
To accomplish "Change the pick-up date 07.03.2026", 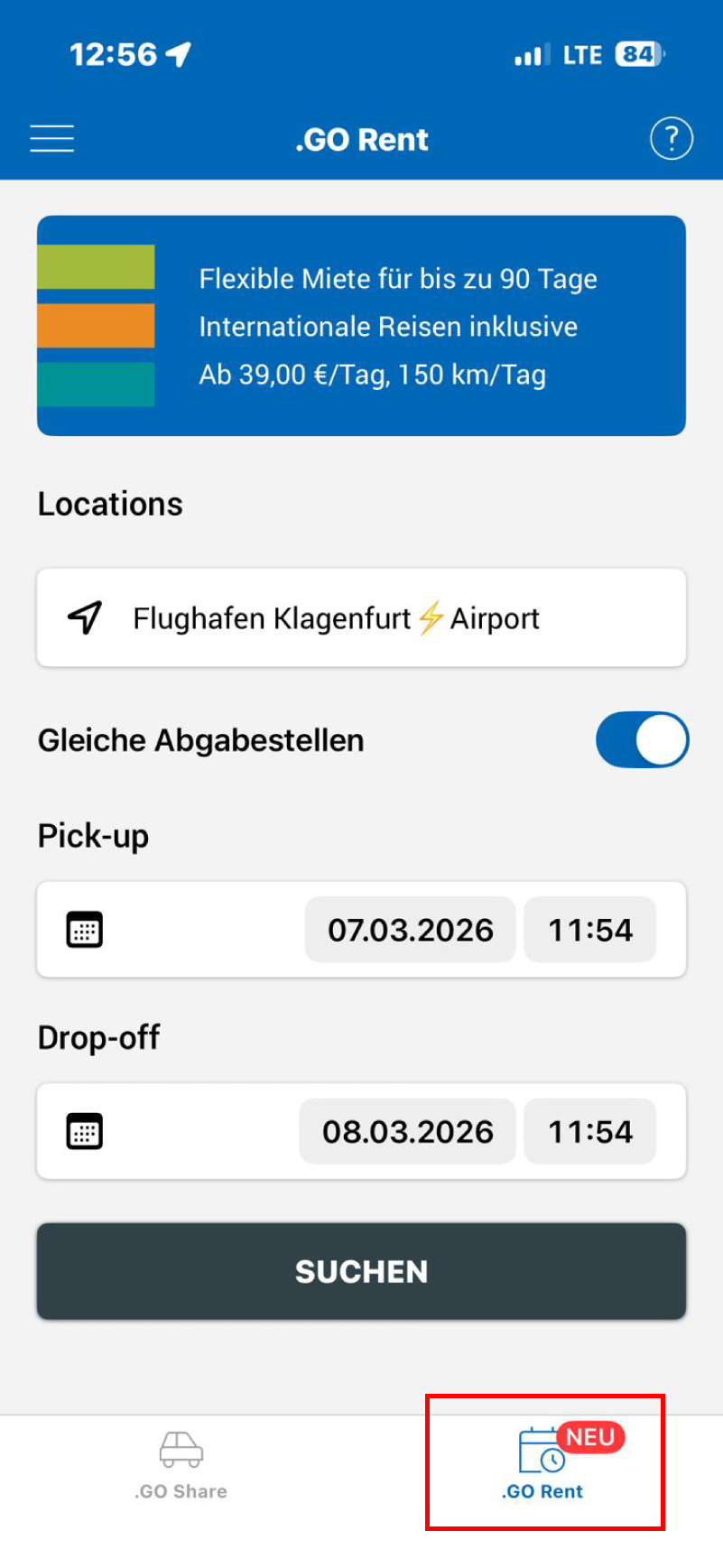I will point(410,930).
